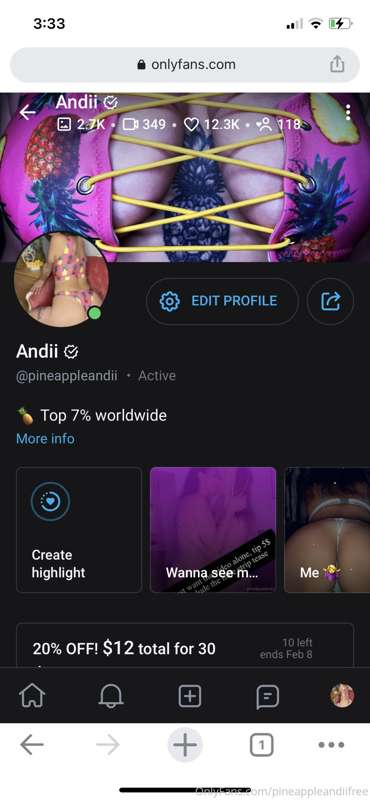Go to the home feed tab
Image resolution: width=370 pixels, height=800 pixels.
pyautogui.click(x=32, y=696)
